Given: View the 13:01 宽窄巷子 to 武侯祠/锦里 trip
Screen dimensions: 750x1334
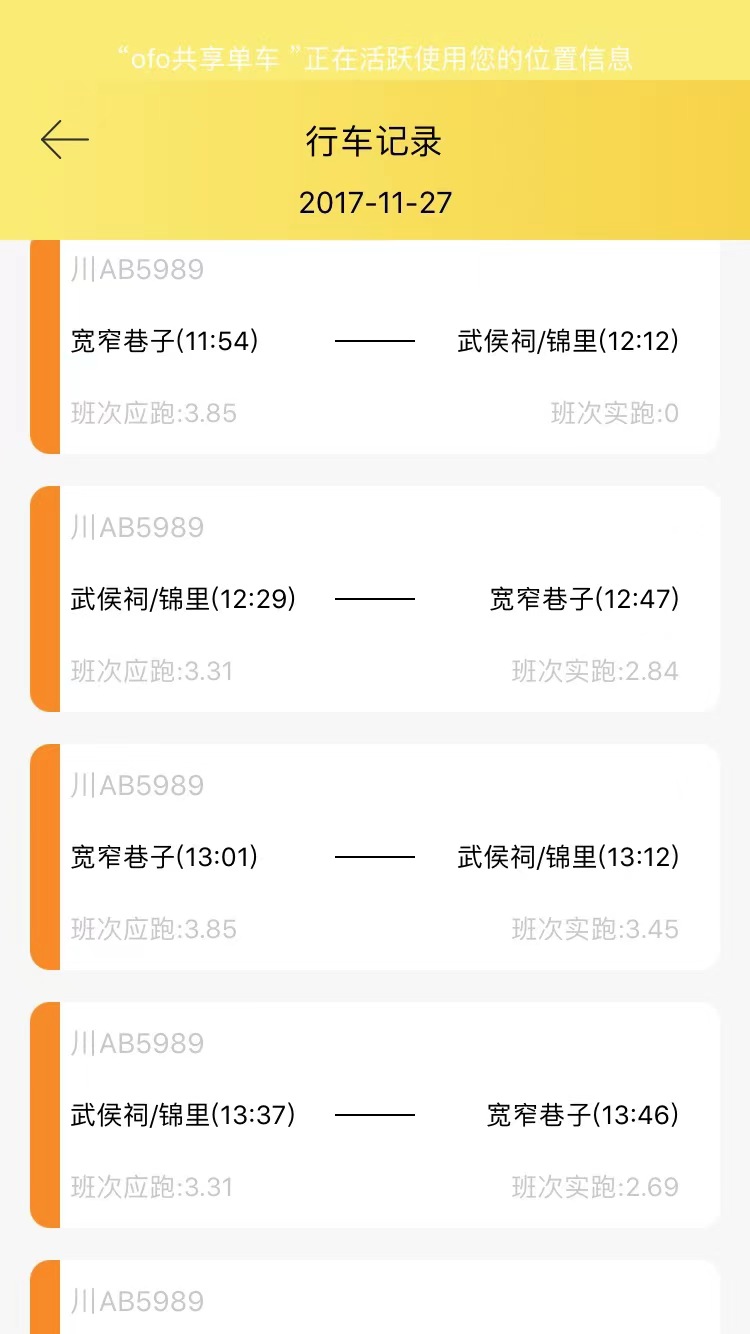Looking at the screenshot, I should (x=375, y=857).
